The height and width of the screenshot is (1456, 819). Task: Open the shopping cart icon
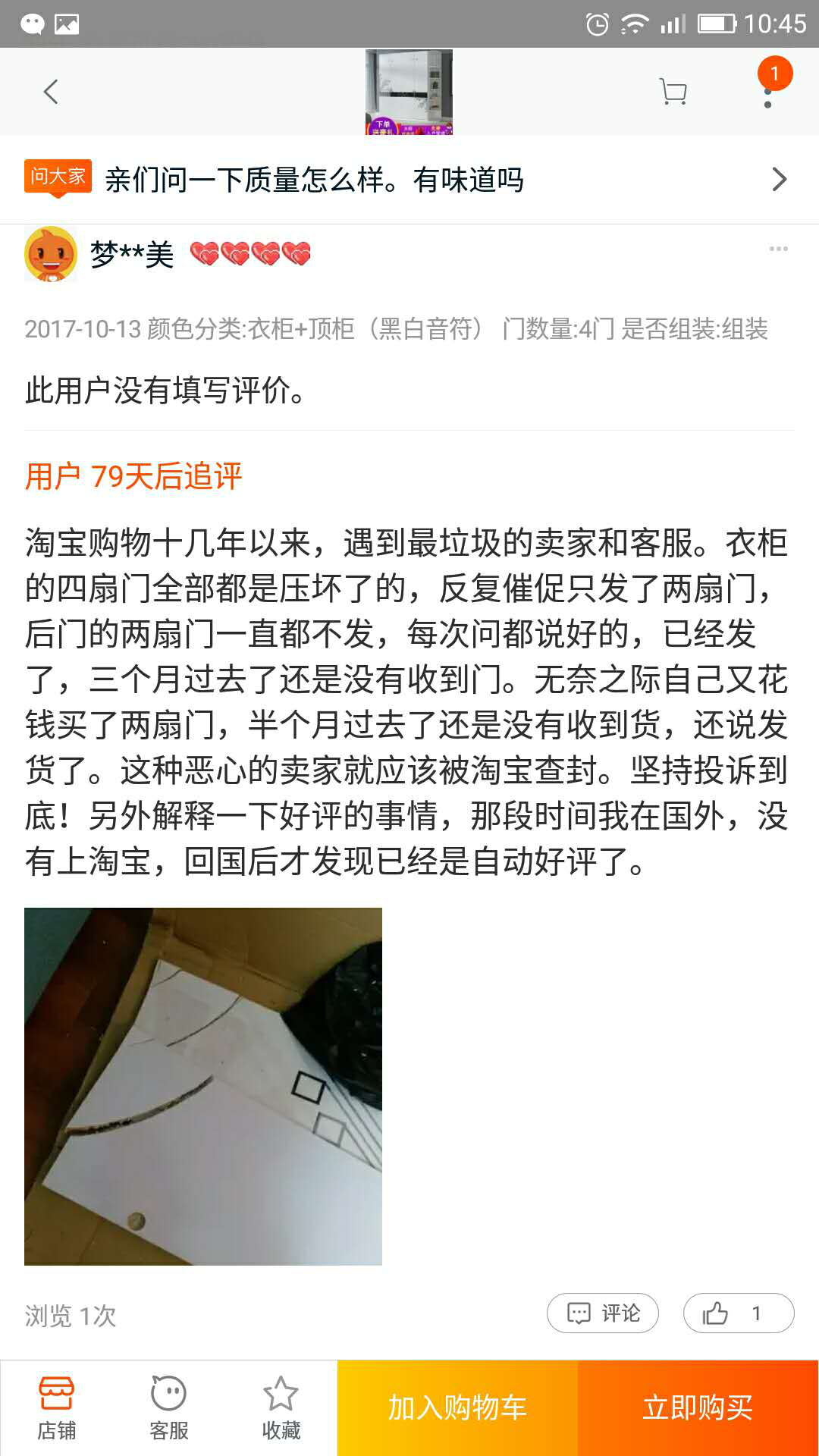[673, 92]
